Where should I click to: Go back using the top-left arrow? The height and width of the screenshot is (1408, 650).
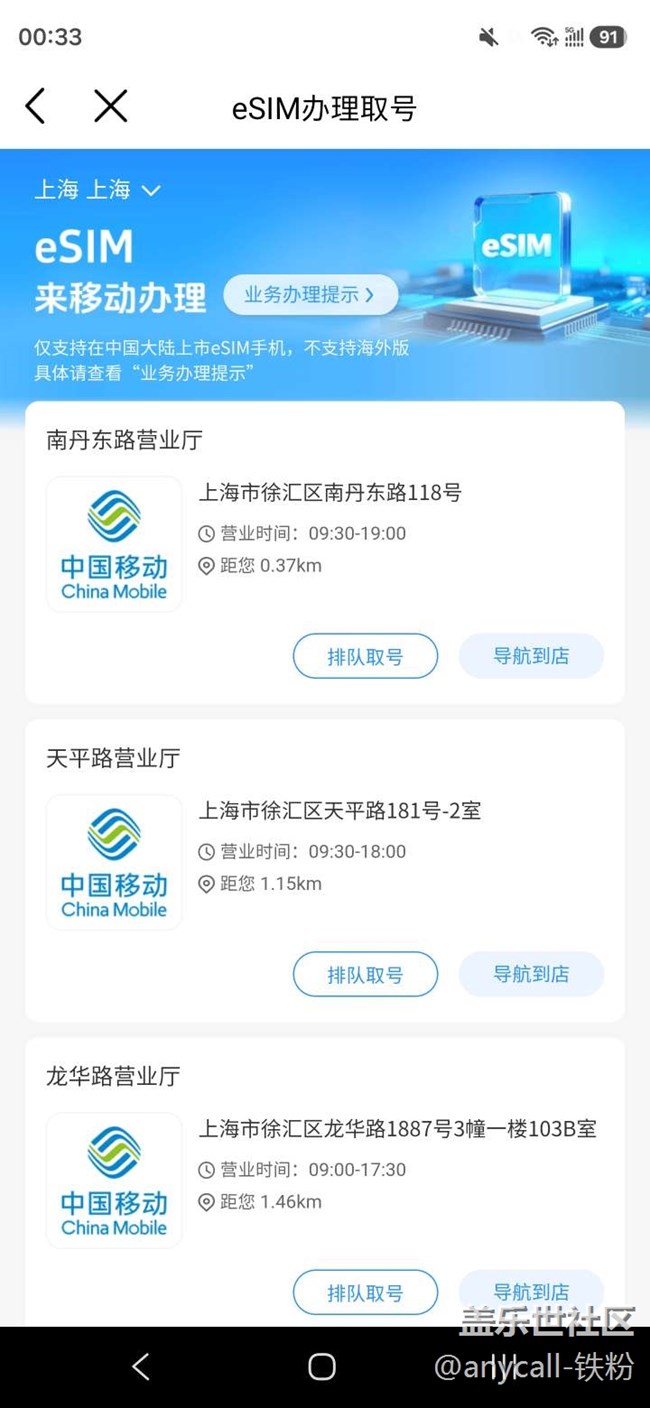click(x=36, y=106)
